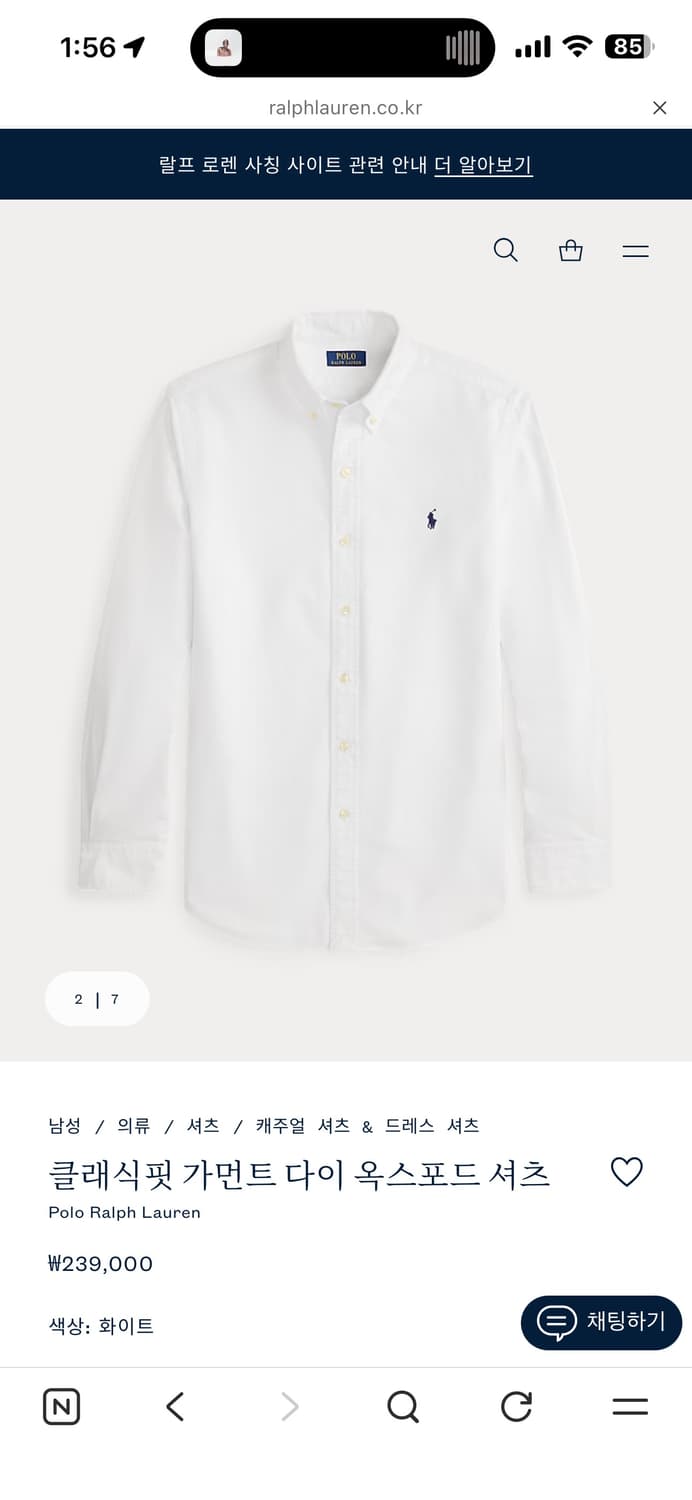The width and height of the screenshot is (692, 1500).
Task: Open 캐주얼 셔츠 & 드레스 셔츠 breadcrumb
Action: point(367,1126)
